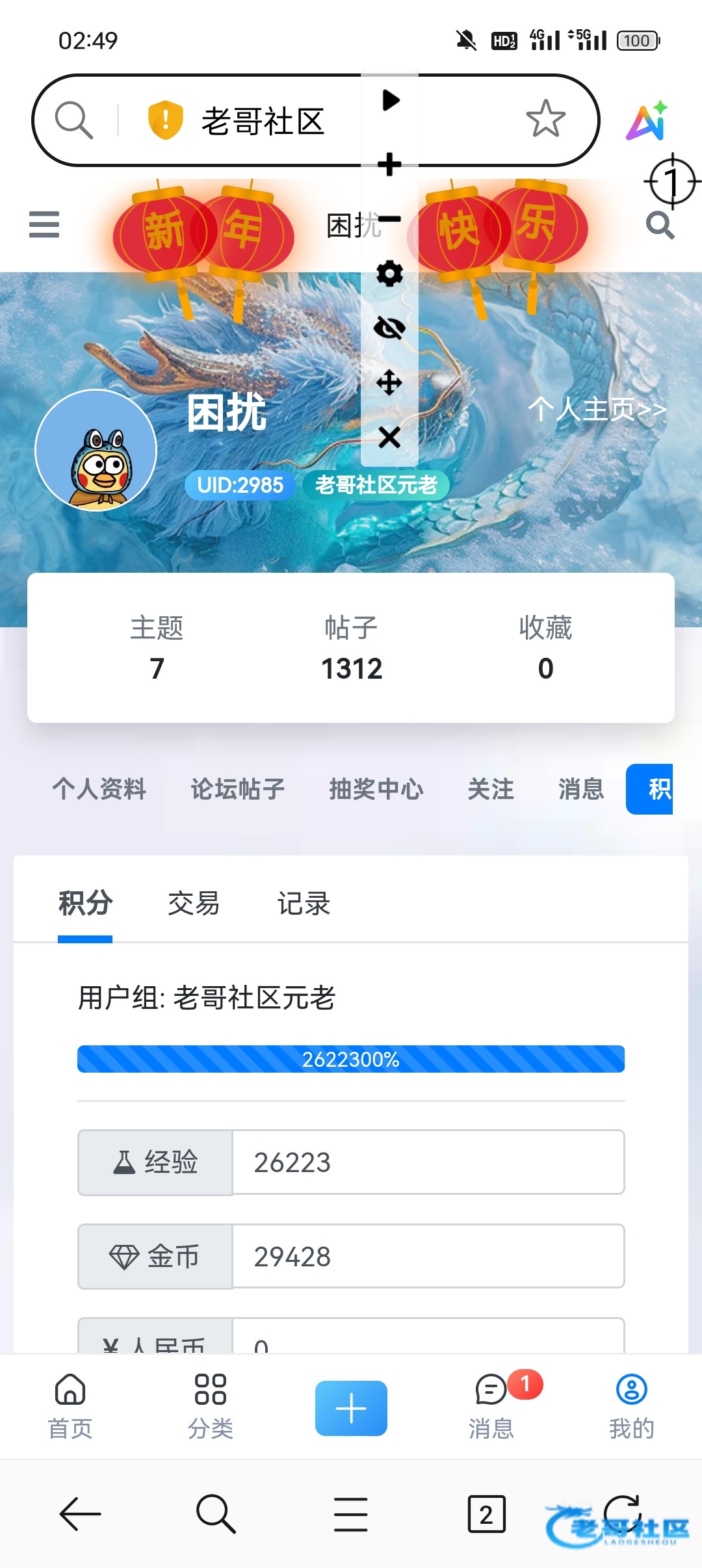Switch to the 个人资料 tab
The width and height of the screenshot is (702, 1568).
pyautogui.click(x=99, y=789)
